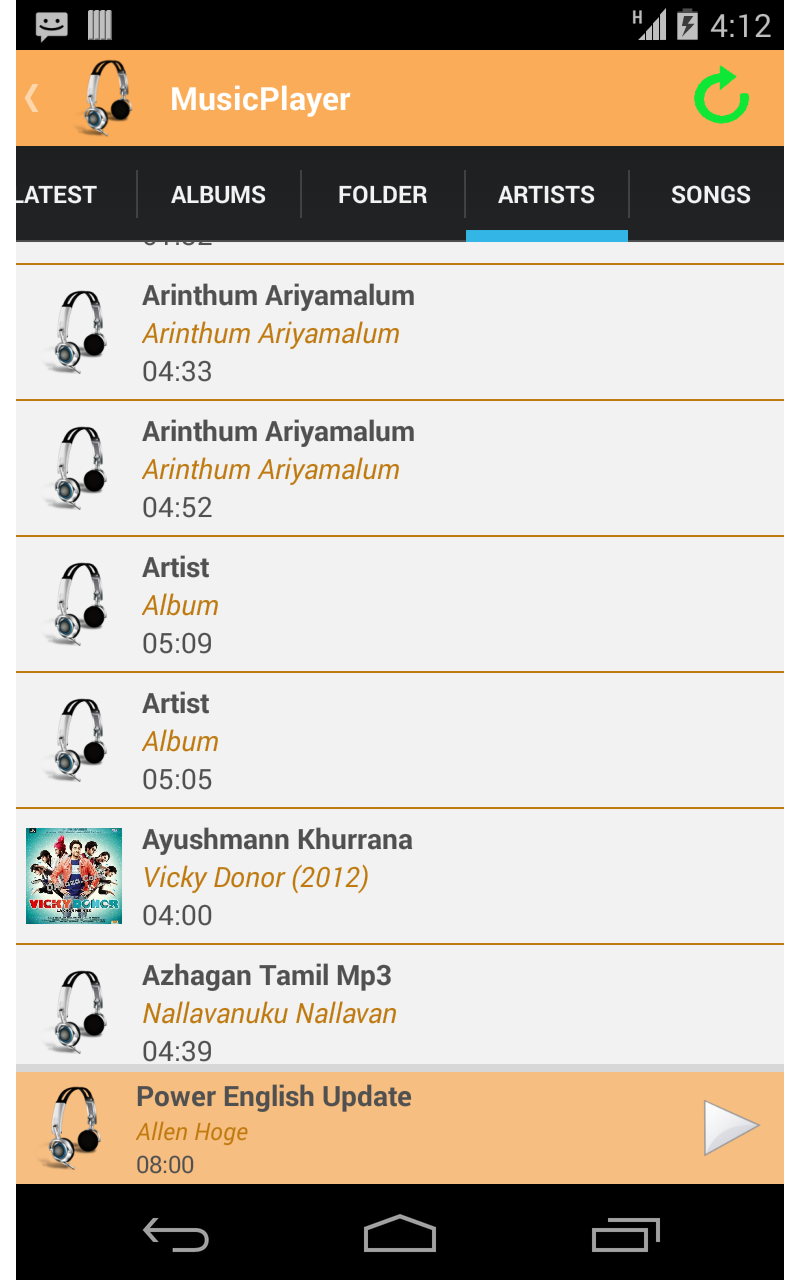
Task: Go to the home screen
Action: click(x=400, y=1235)
